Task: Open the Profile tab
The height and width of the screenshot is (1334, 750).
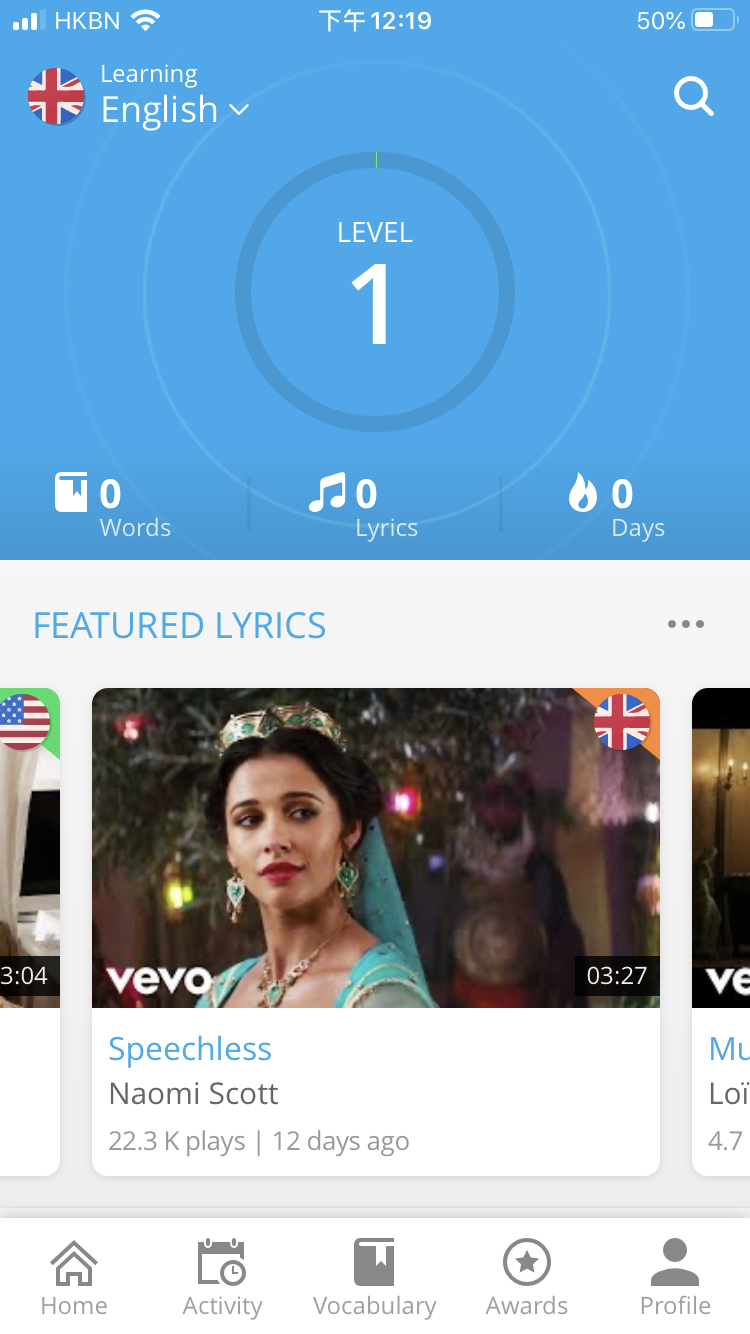Action: pyautogui.click(x=676, y=1277)
